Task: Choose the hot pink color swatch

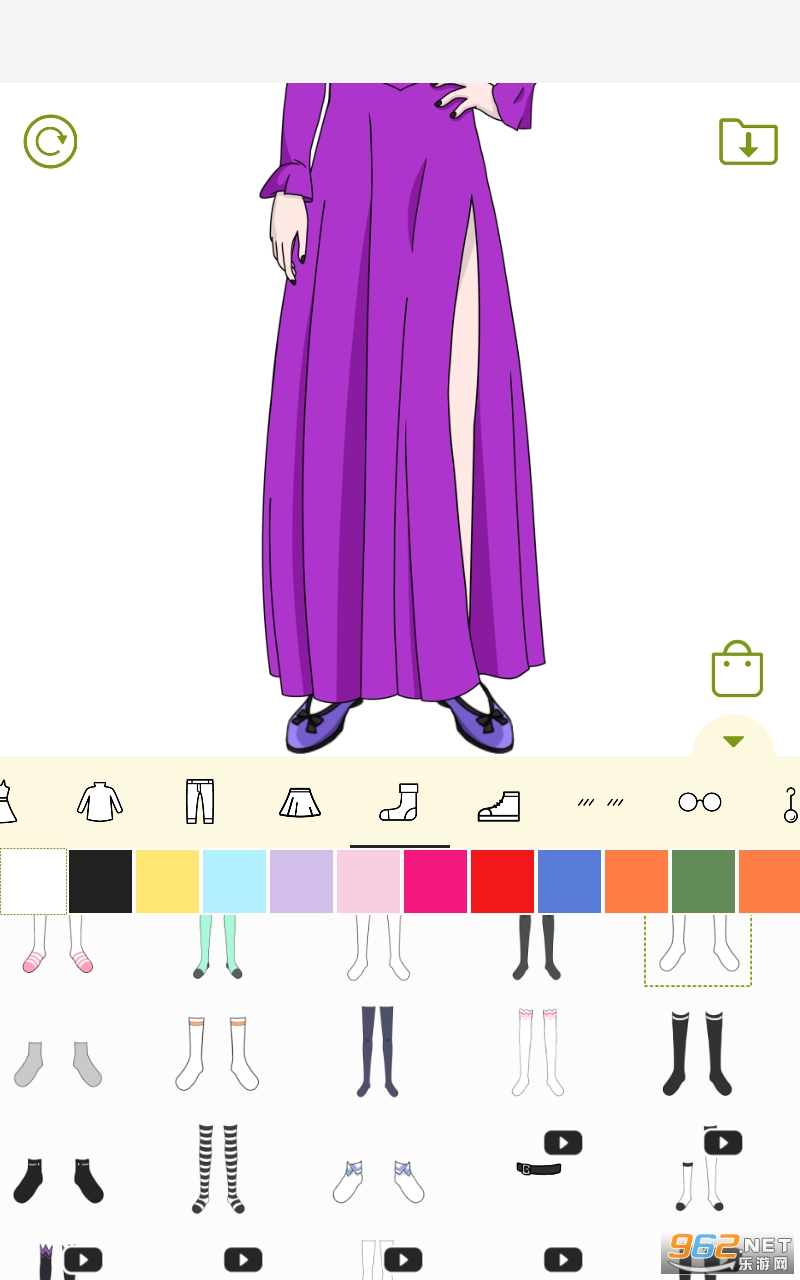Action: point(435,881)
